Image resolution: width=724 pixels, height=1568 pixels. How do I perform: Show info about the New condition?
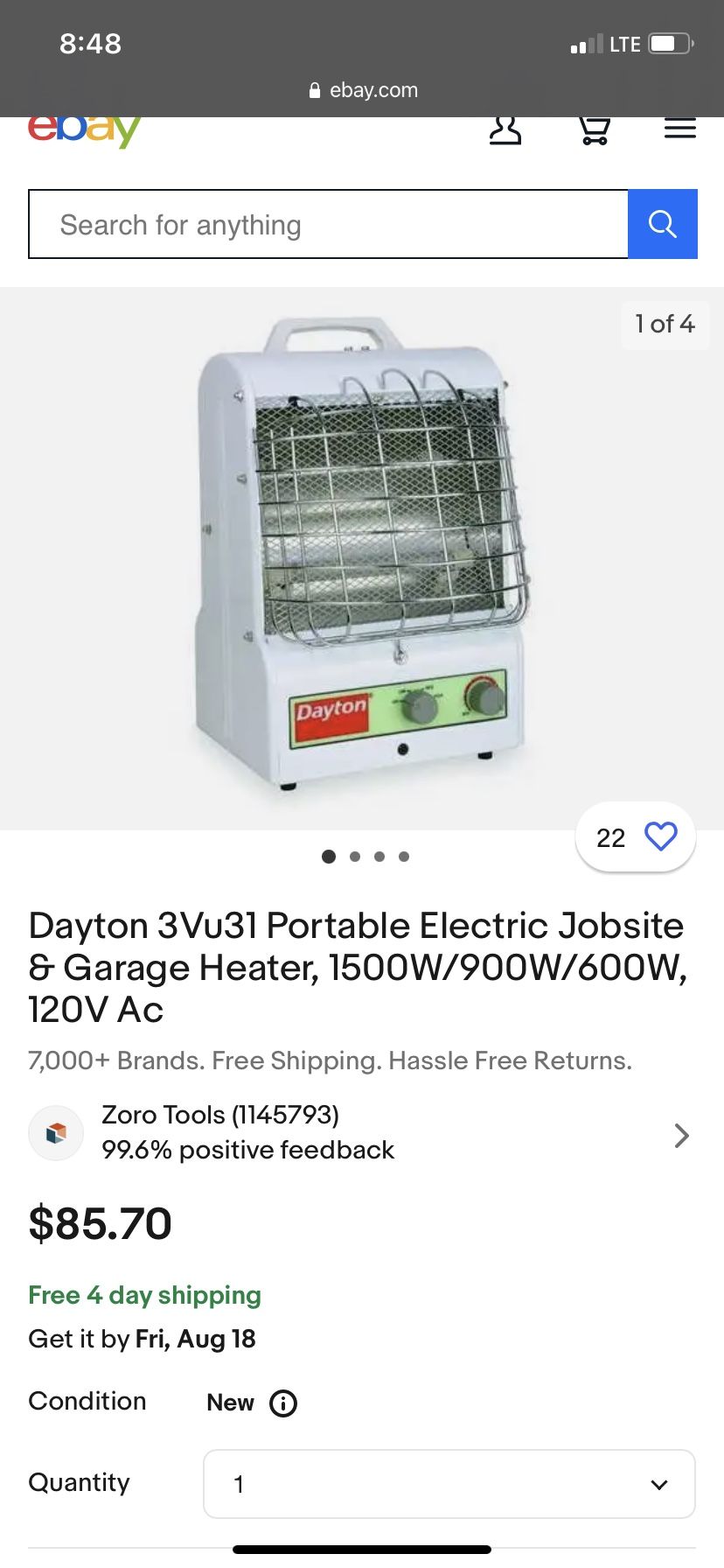(283, 1403)
